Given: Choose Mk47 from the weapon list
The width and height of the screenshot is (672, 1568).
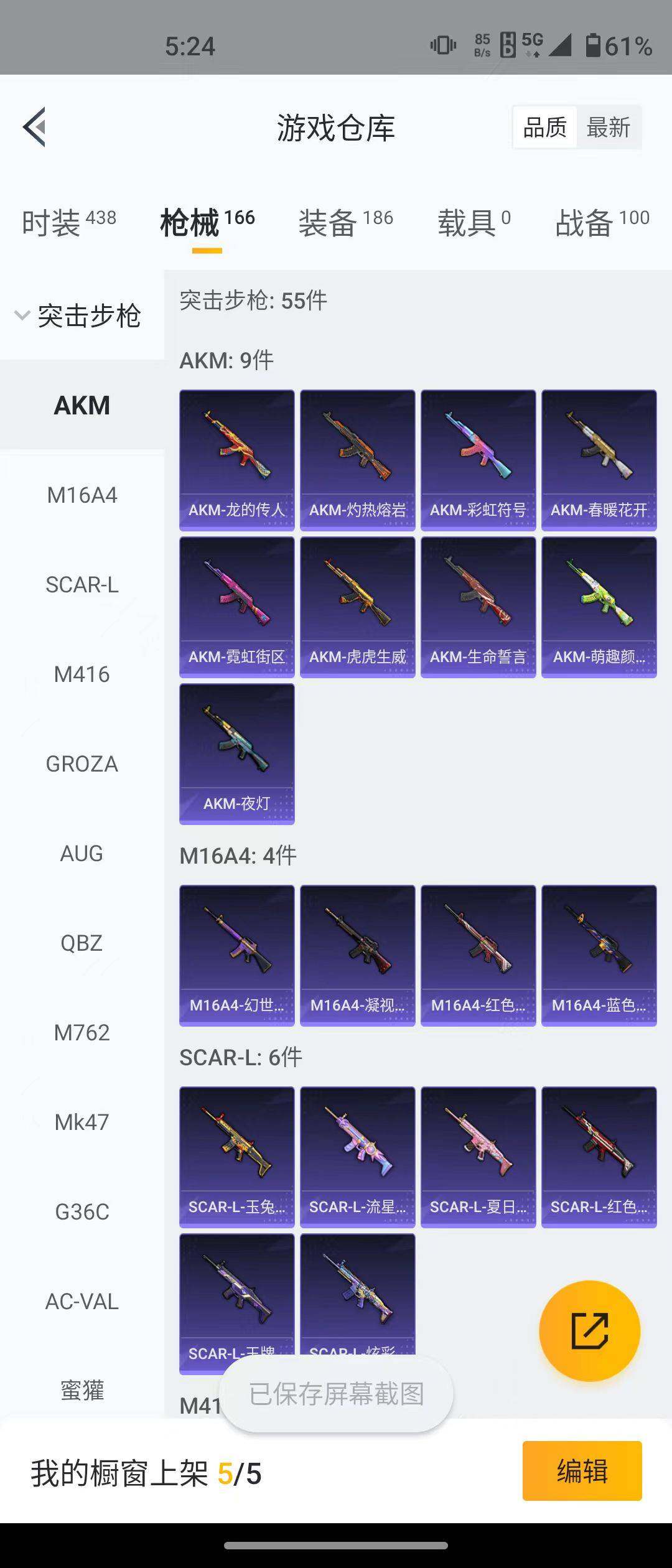Looking at the screenshot, I should [x=82, y=1122].
